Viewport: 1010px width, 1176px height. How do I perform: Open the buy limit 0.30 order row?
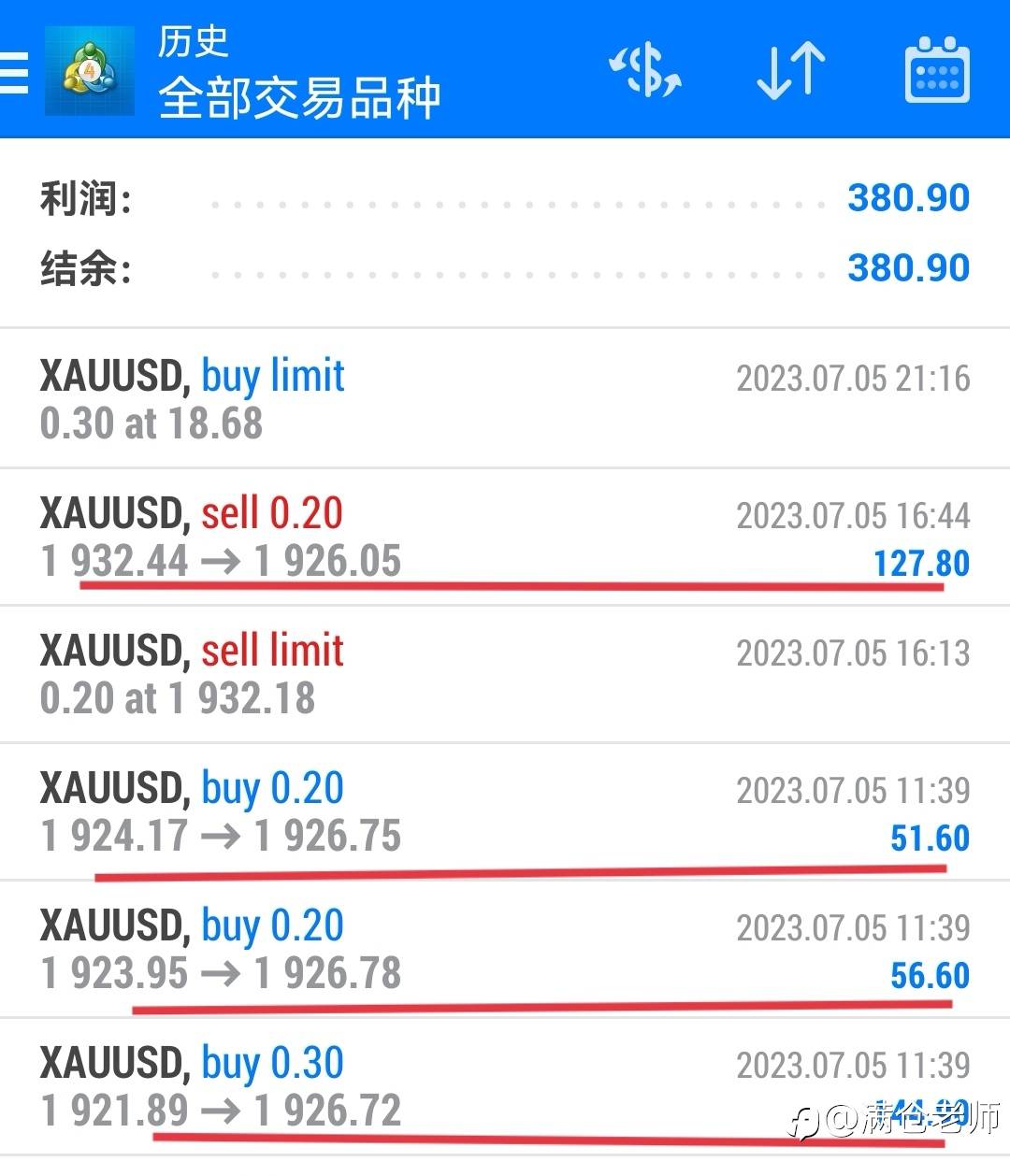505,398
